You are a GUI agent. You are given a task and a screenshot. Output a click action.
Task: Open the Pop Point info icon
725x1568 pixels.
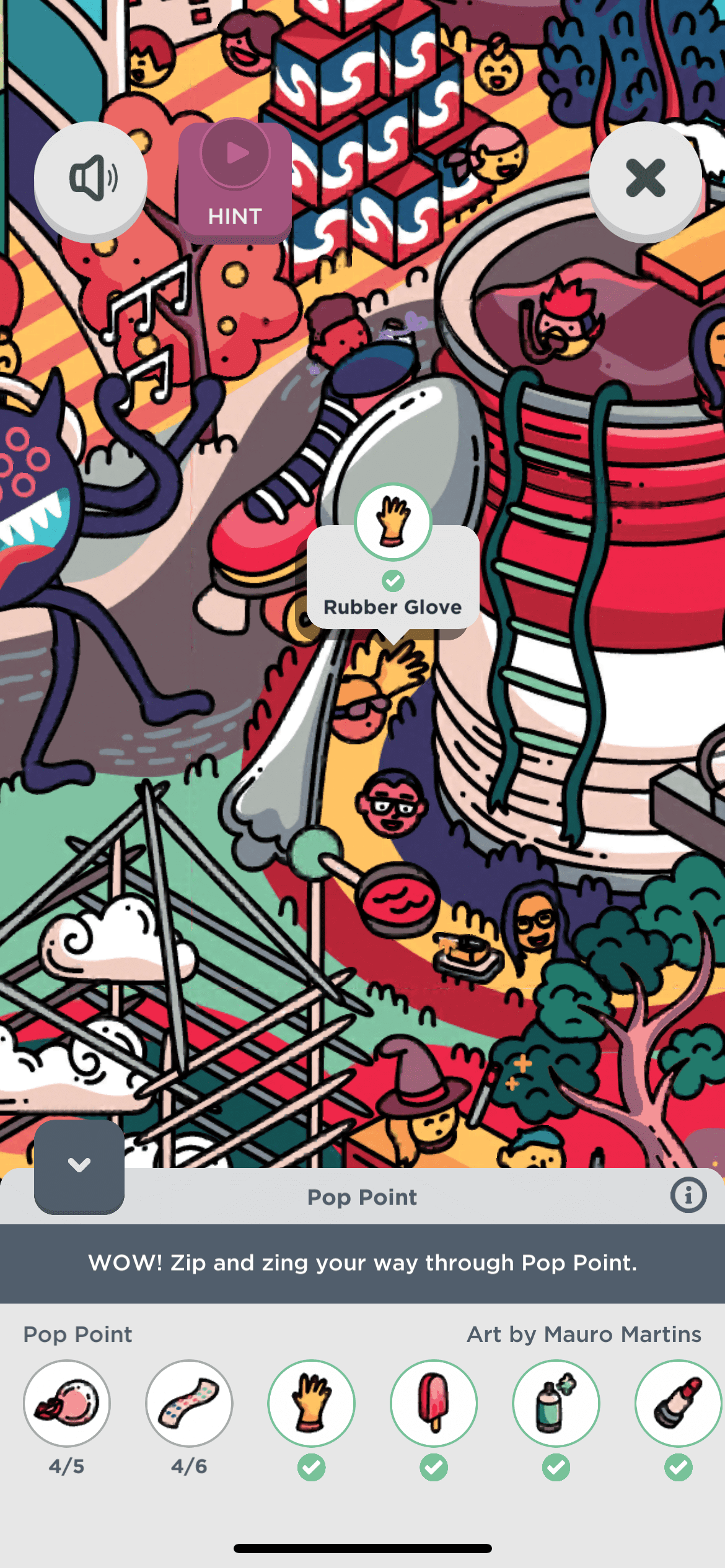click(688, 1195)
